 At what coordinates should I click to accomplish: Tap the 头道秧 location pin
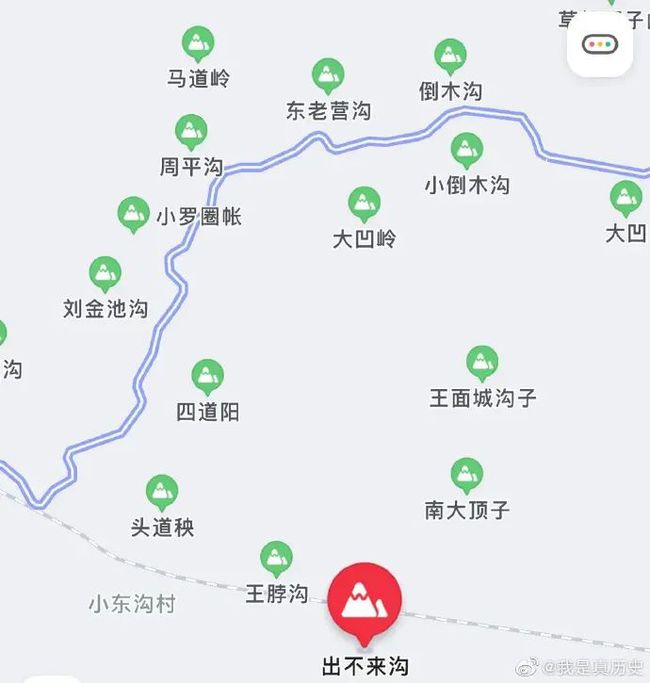point(162,492)
